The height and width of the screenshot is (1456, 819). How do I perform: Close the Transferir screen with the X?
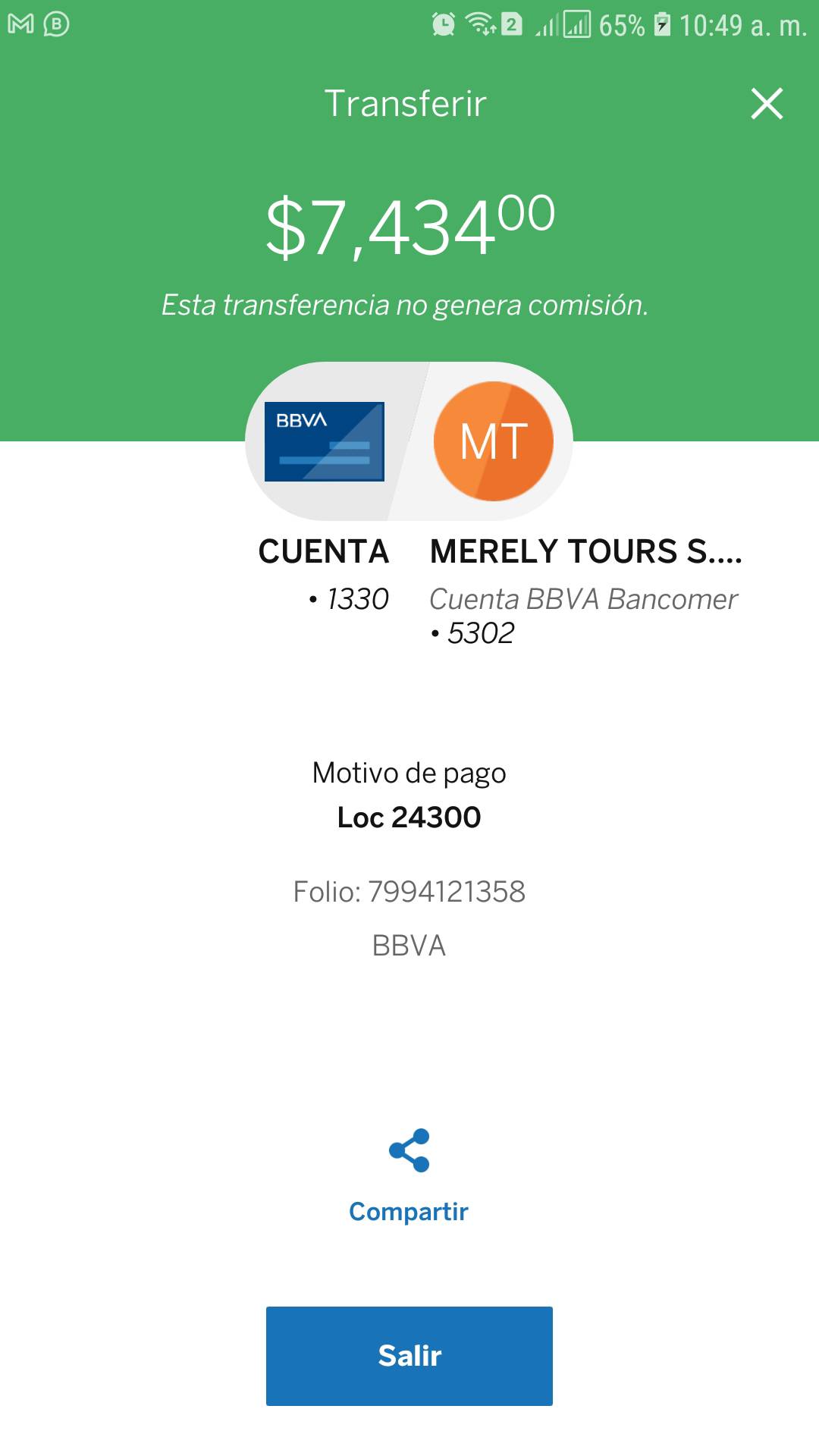click(x=767, y=104)
